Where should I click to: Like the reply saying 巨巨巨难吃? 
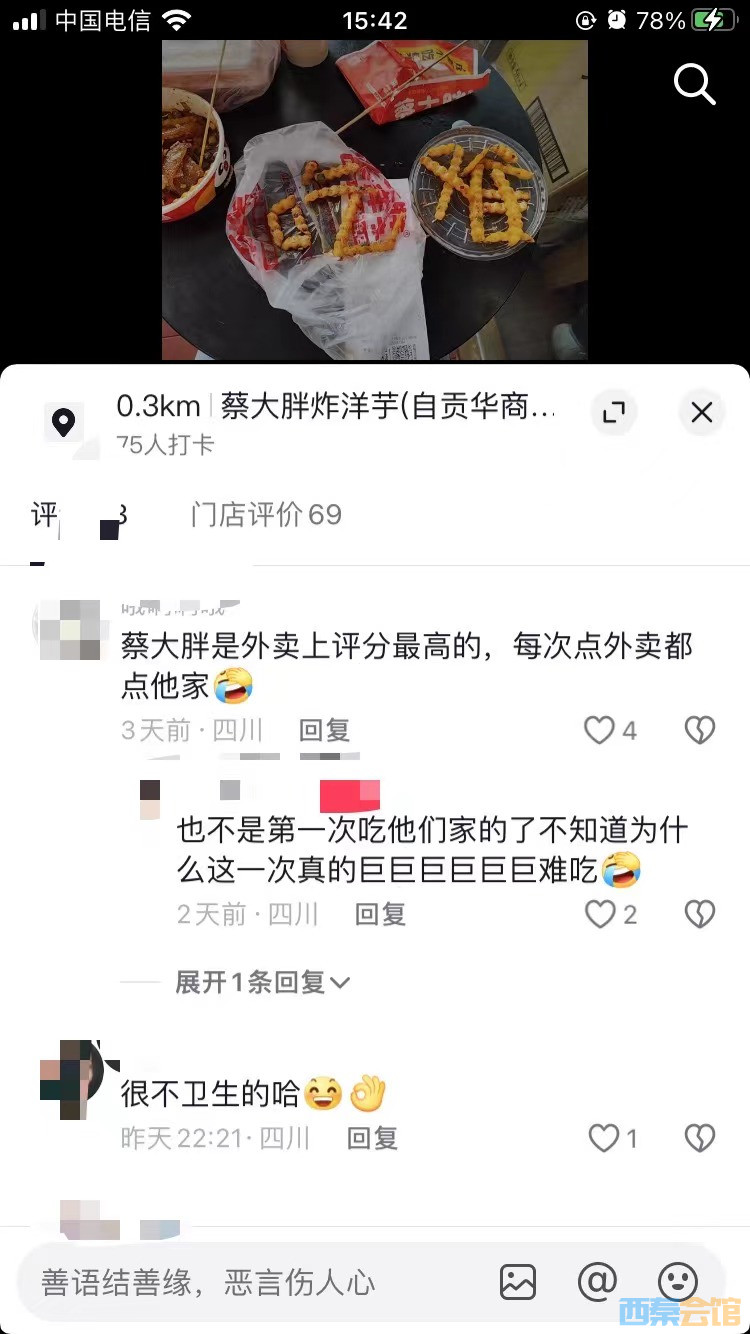pyautogui.click(x=600, y=914)
